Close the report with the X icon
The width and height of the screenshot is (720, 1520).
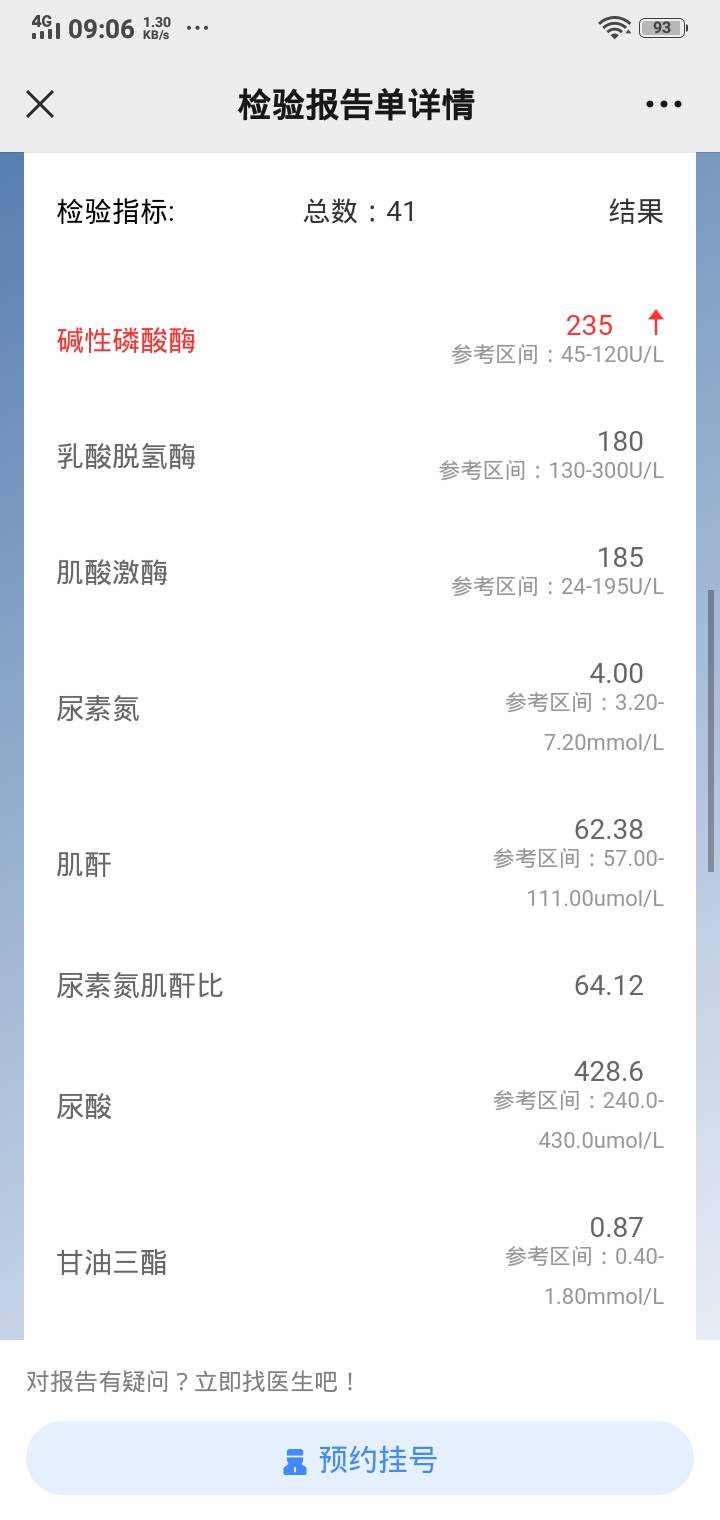pos(39,104)
